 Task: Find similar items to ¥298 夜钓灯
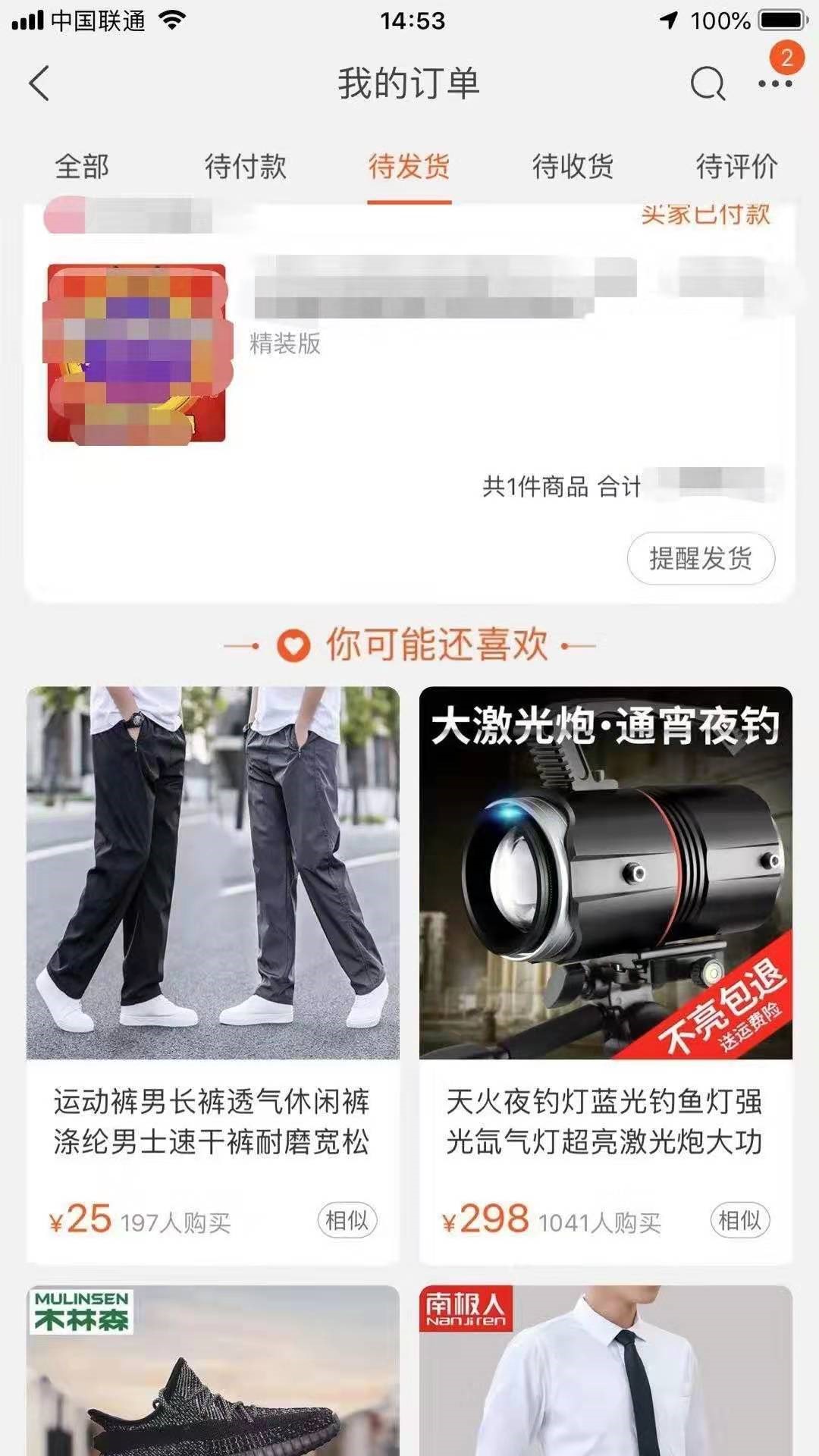[739, 1220]
